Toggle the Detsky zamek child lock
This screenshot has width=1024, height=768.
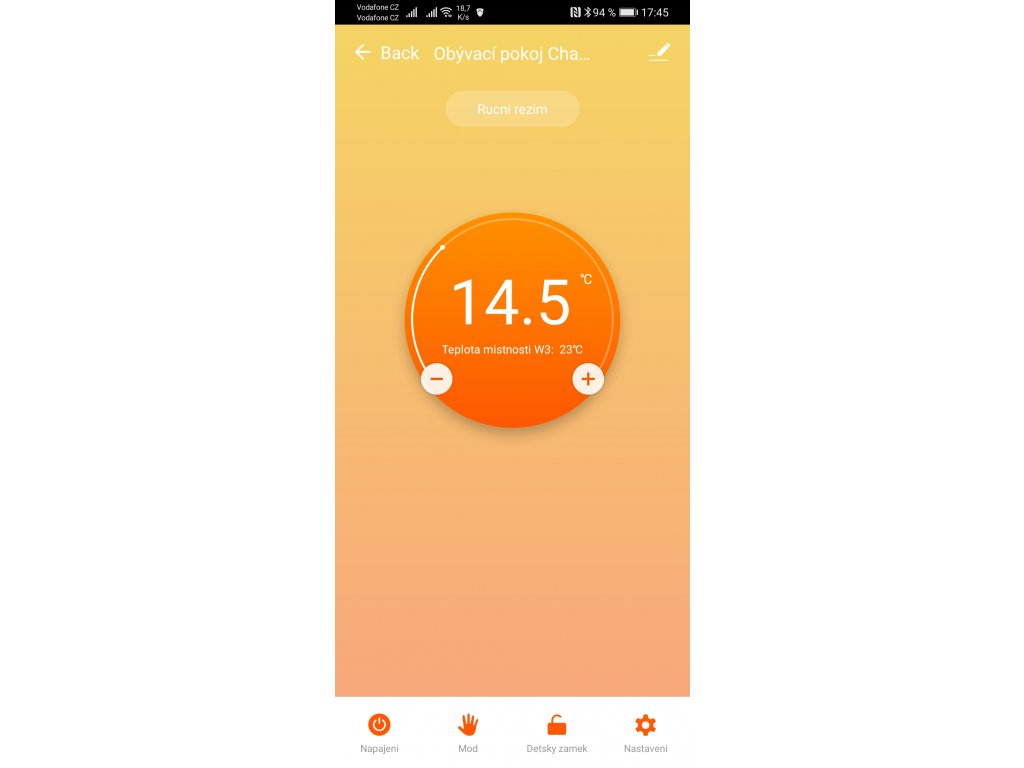(556, 733)
